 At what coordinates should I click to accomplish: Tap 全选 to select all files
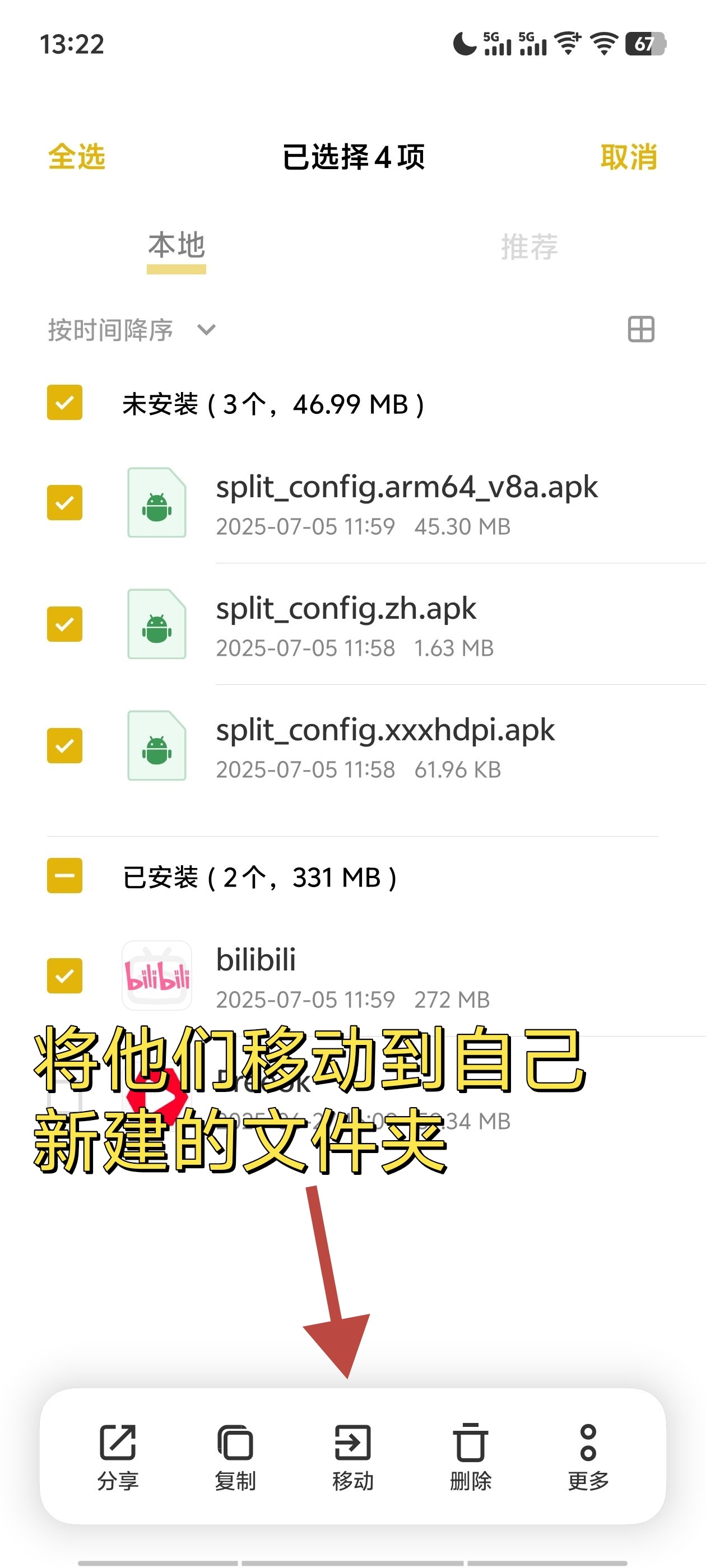77,157
